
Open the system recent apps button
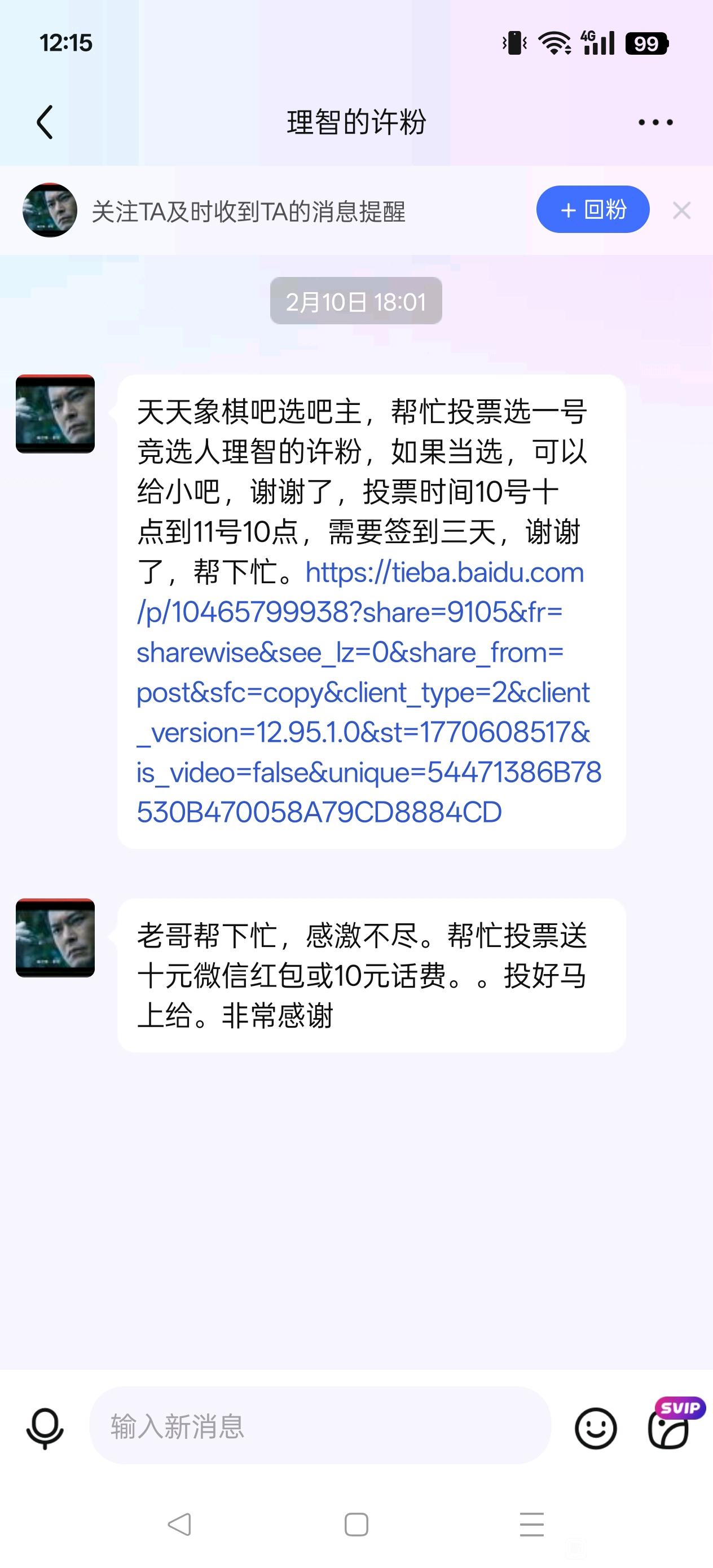531,1524
